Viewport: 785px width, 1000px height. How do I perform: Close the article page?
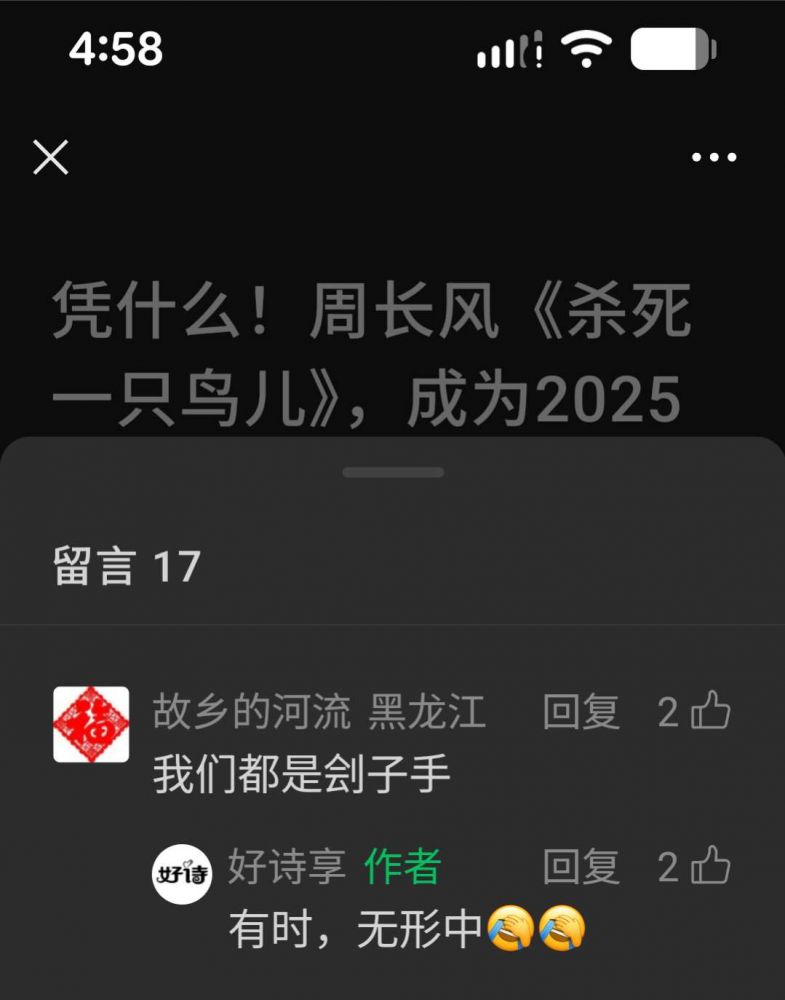pos(51,157)
